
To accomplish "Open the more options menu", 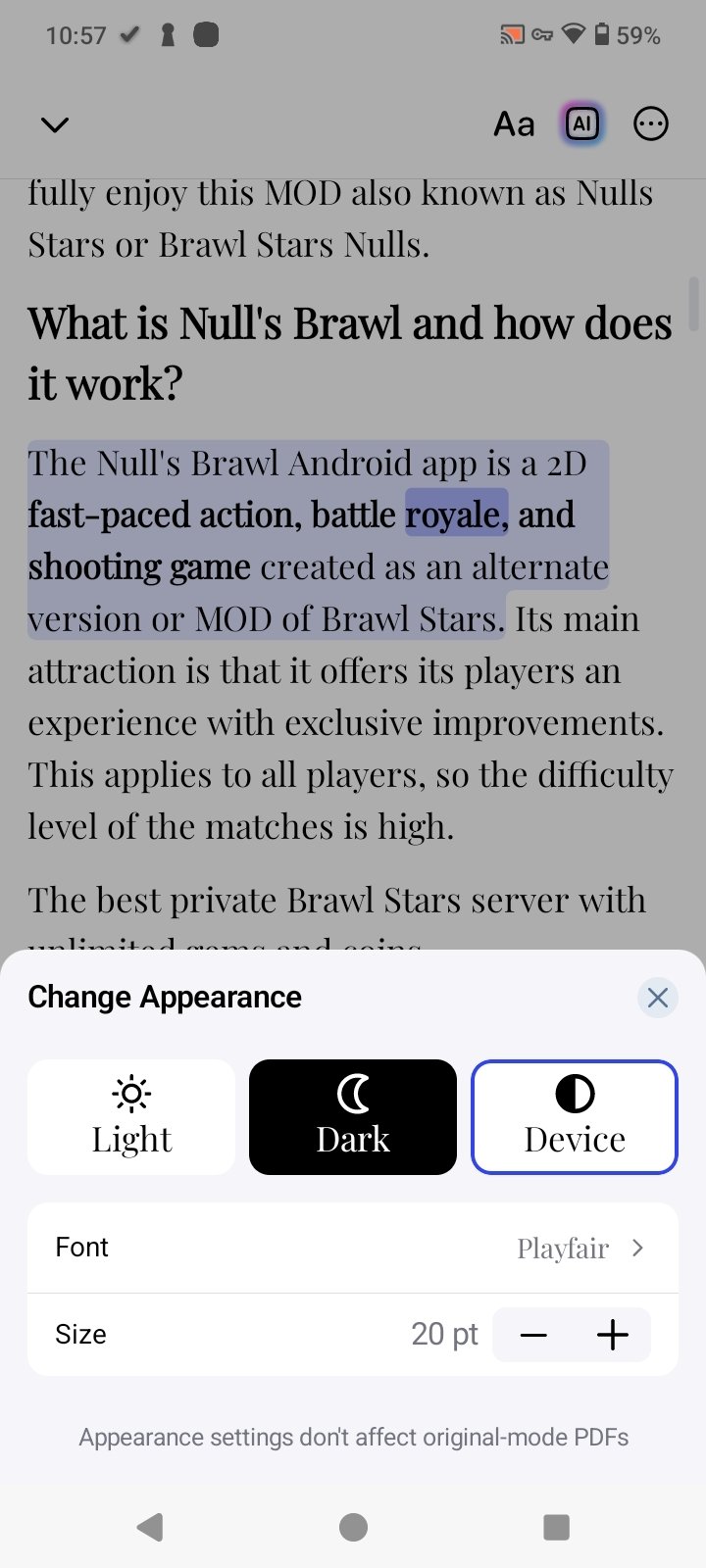I will (x=651, y=124).
